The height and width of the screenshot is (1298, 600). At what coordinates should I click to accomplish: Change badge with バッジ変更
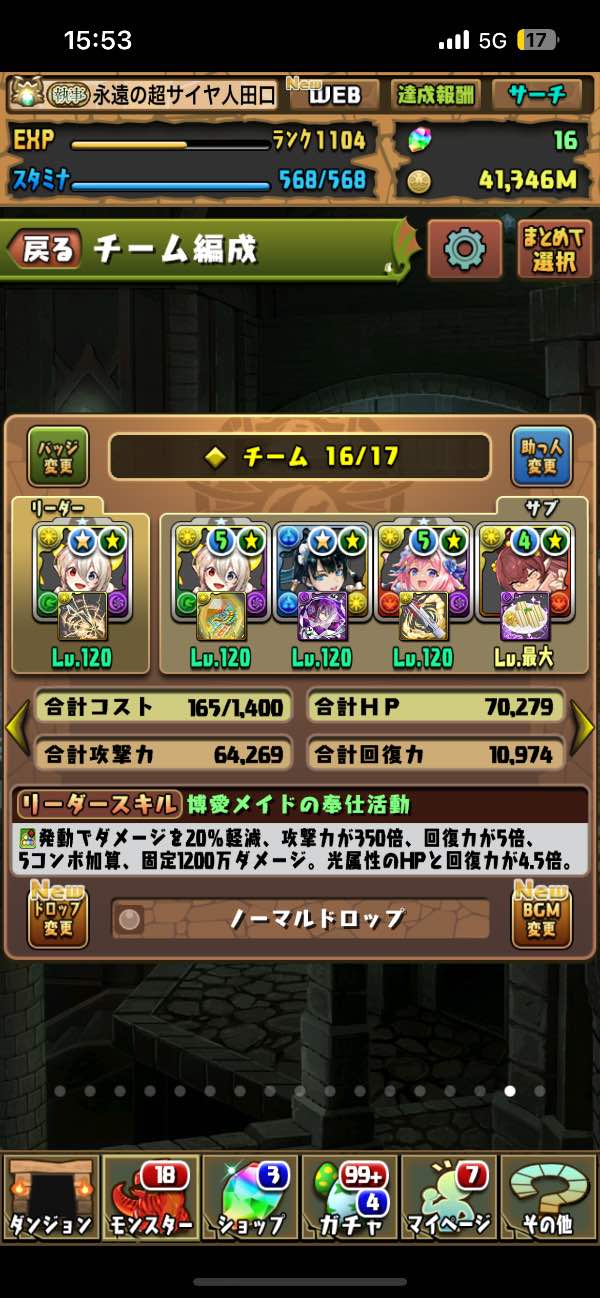[x=58, y=457]
